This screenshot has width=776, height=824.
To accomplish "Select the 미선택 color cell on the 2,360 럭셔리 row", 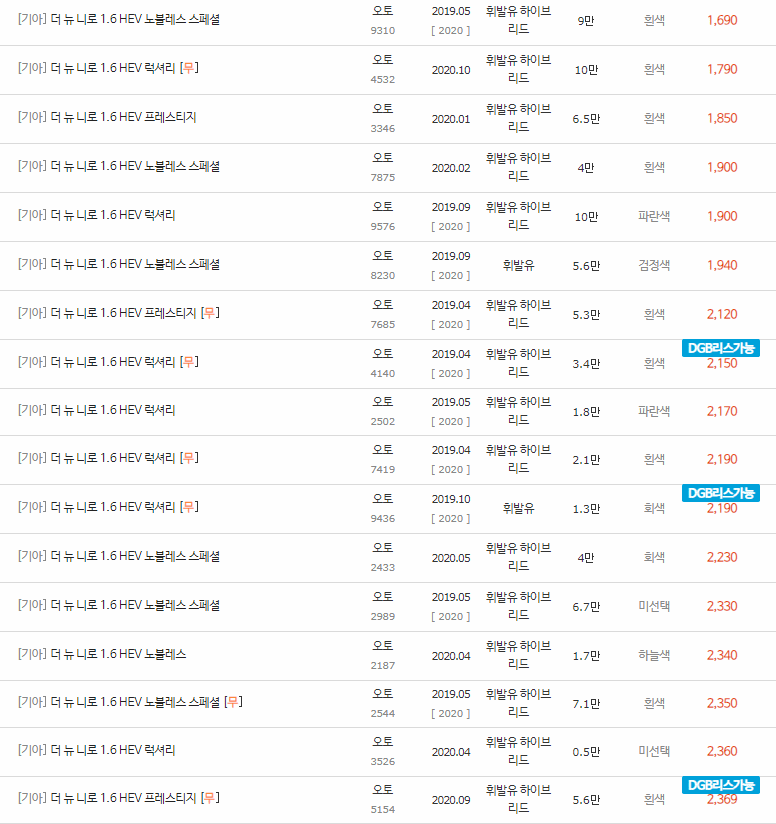I will point(654,751).
